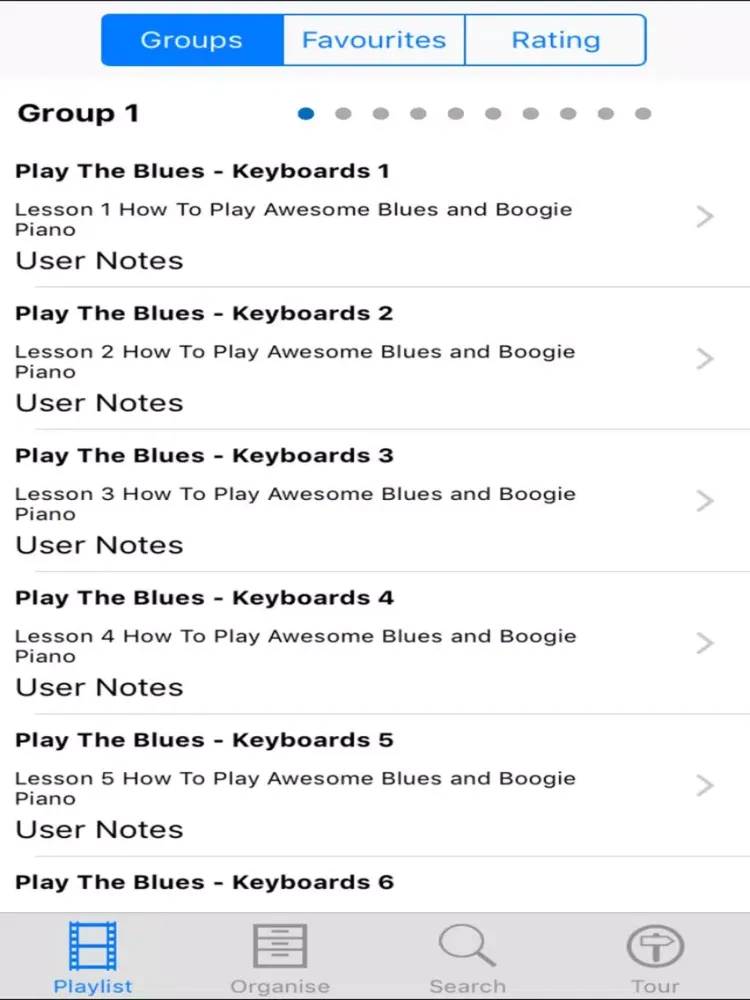Select the stacked-list Organise icon
Image resolution: width=750 pixels, height=1000 pixels.
tap(280, 944)
